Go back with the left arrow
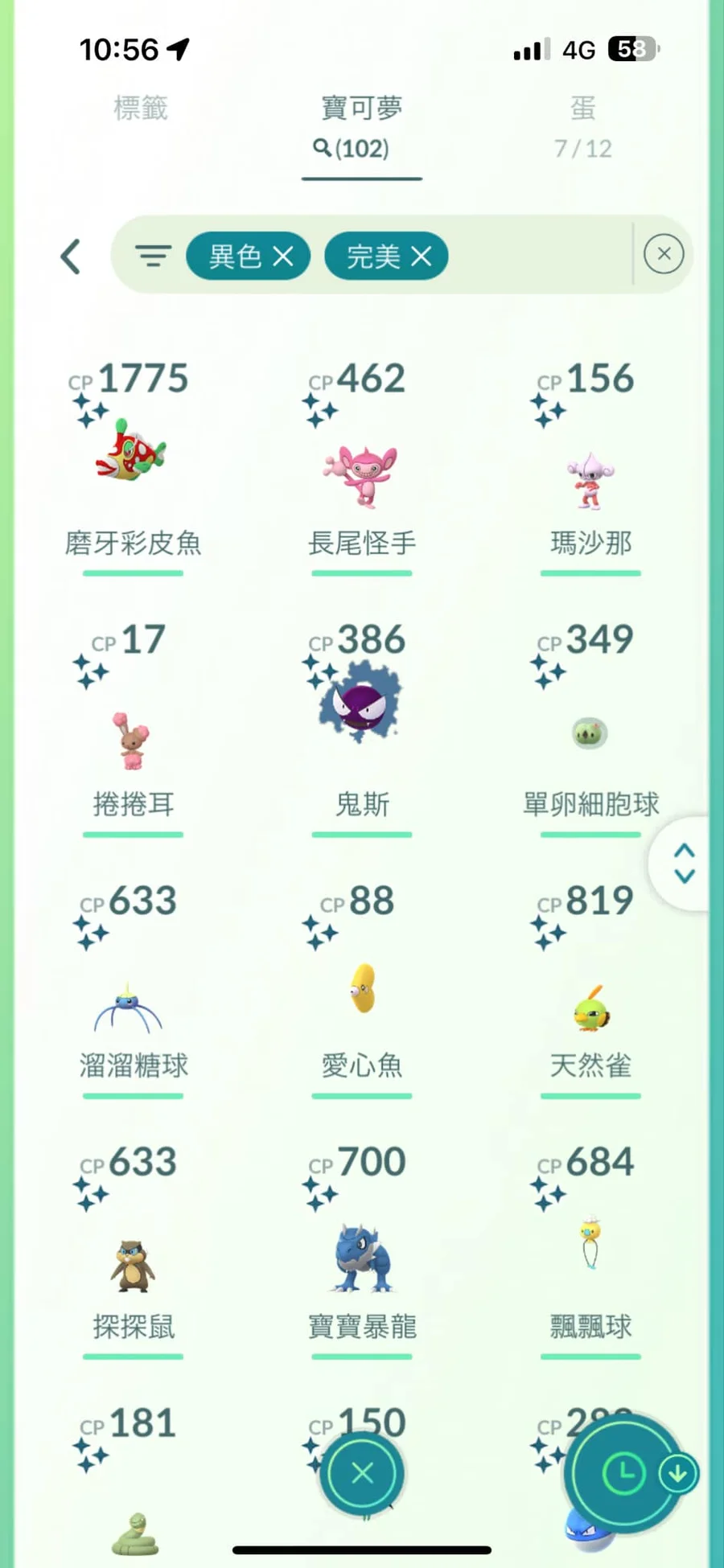724x1568 pixels. tap(71, 257)
